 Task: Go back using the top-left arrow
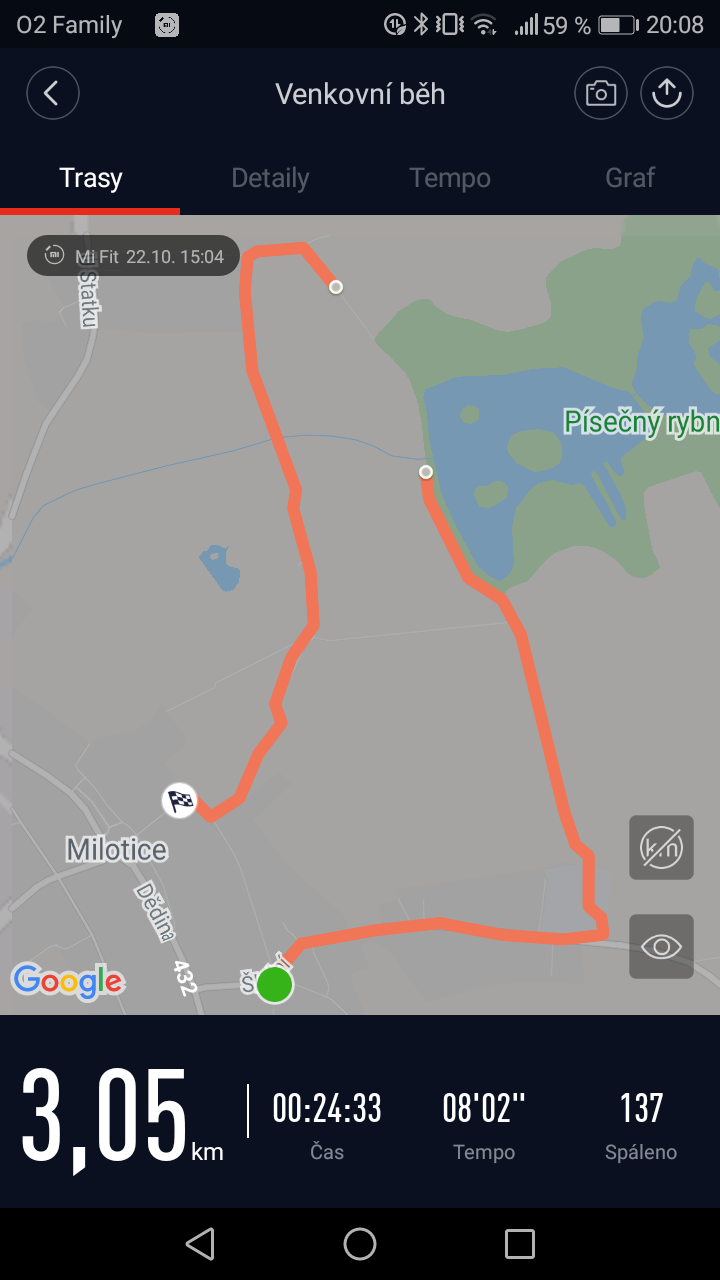(52, 94)
